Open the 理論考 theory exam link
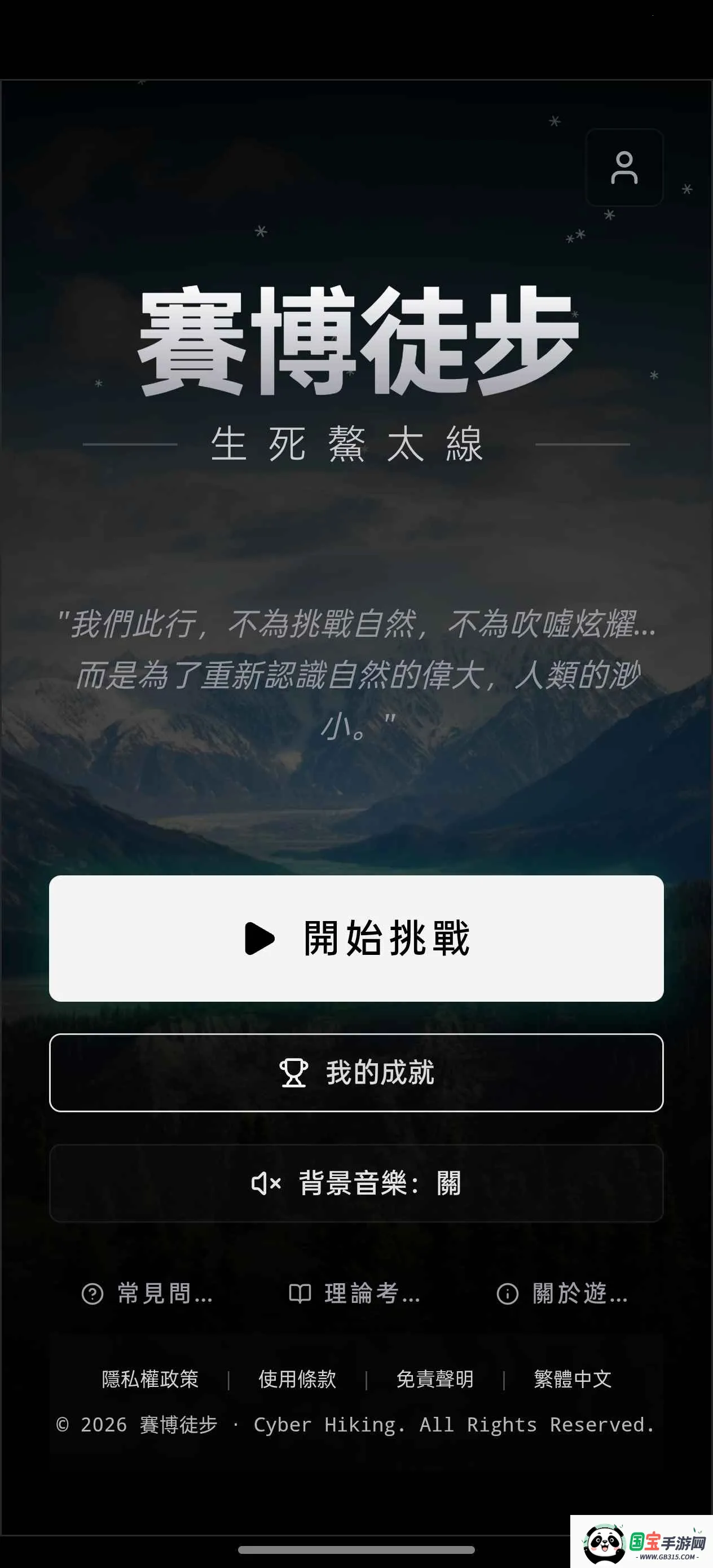Viewport: 713px width, 1568px height. click(x=355, y=1293)
